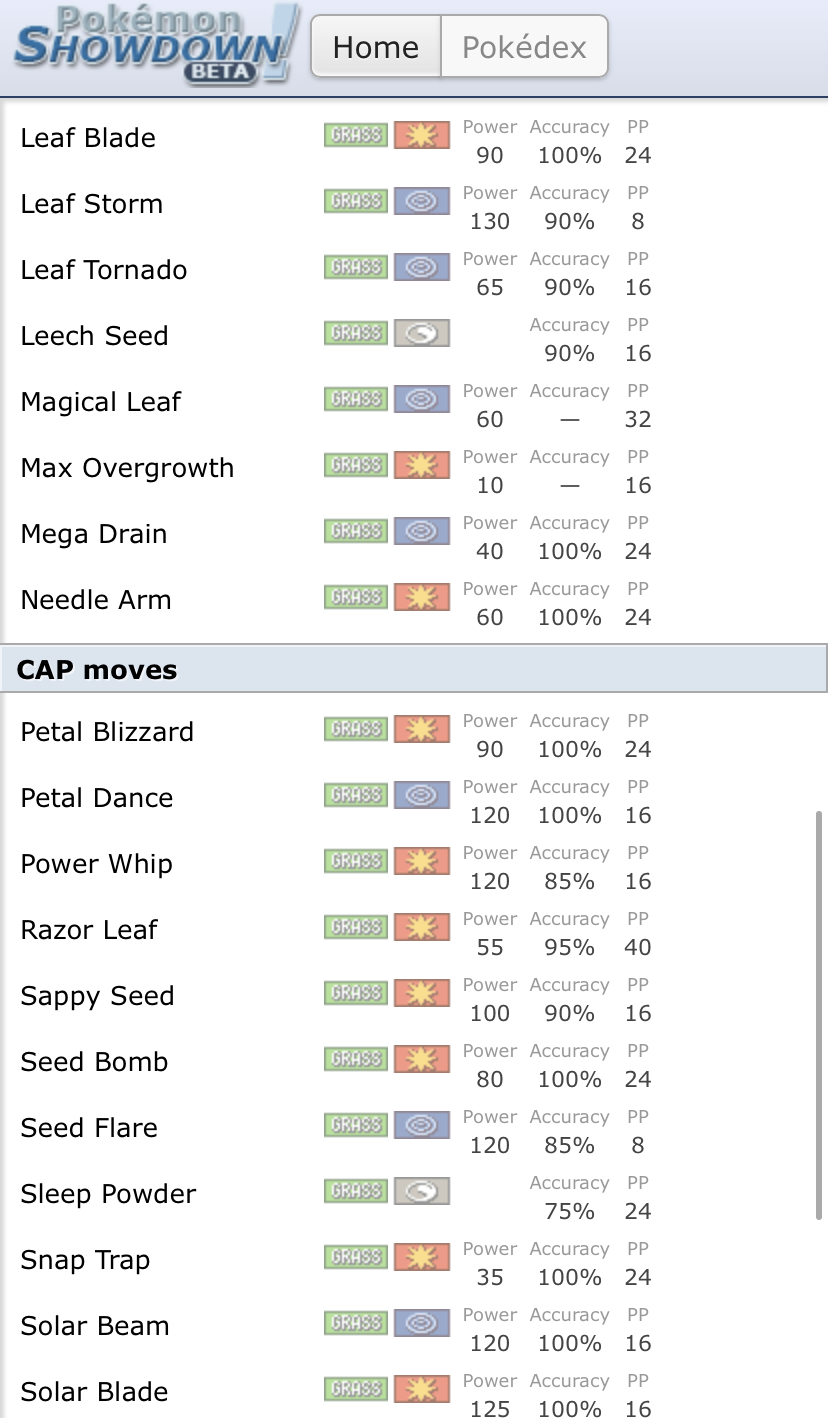Open the Razor Leaf move
The width and height of the screenshot is (828, 1418).
[x=414, y=930]
